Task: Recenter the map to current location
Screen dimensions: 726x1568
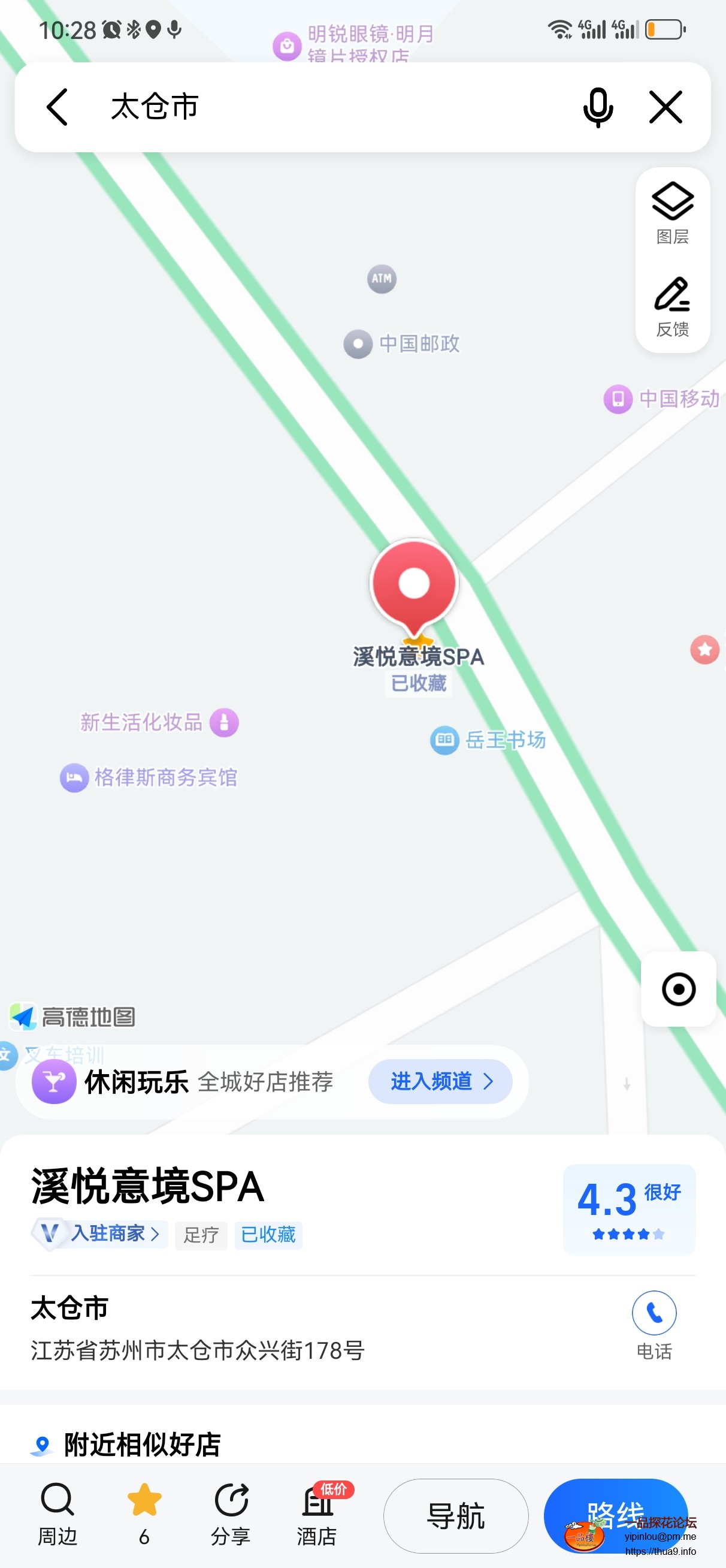Action: [x=677, y=989]
